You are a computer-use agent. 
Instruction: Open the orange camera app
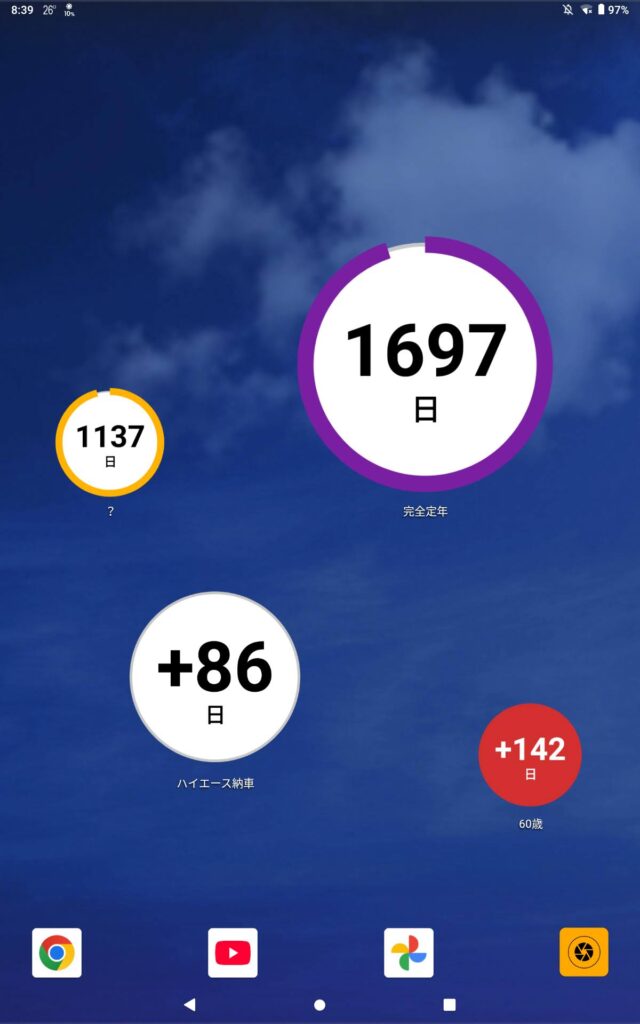coord(584,953)
